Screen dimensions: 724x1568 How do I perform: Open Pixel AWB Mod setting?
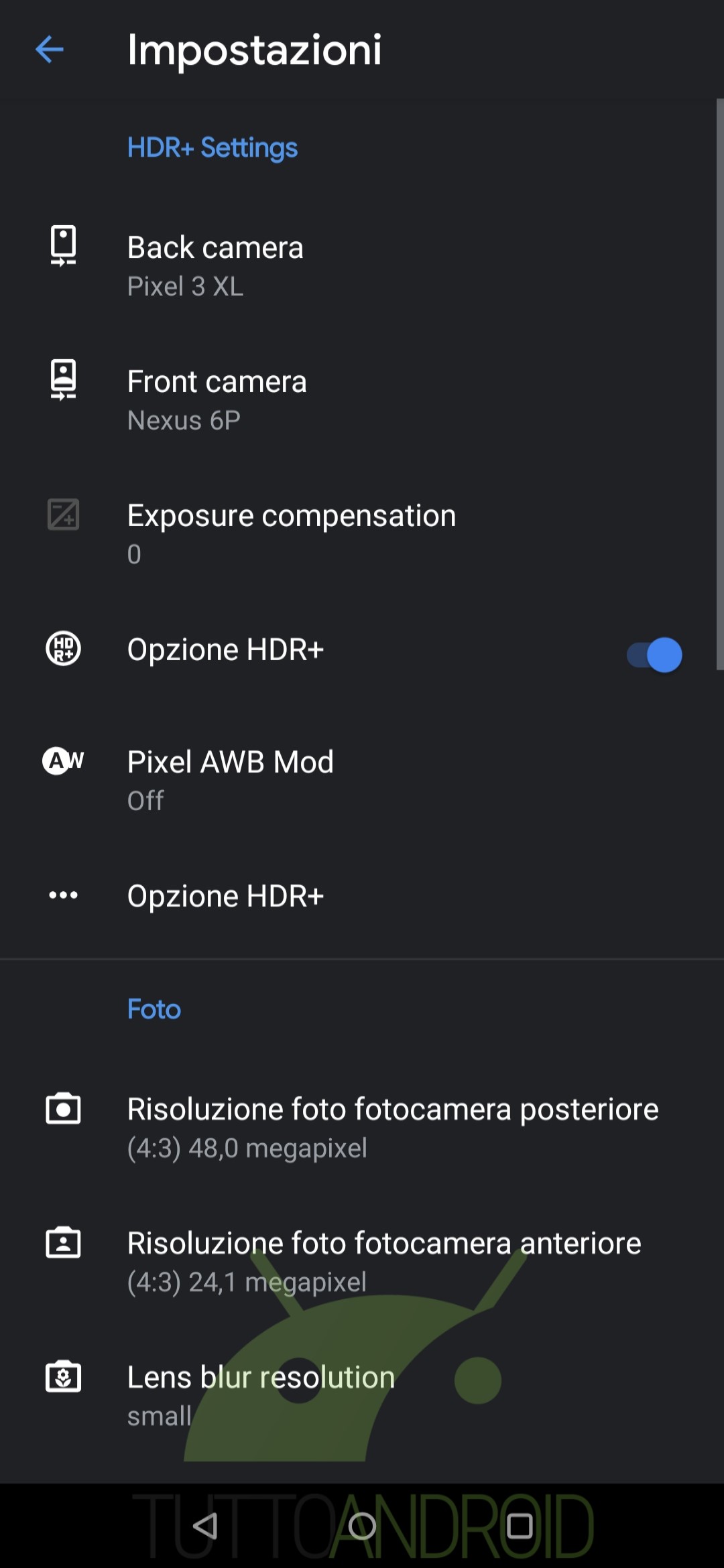(x=362, y=780)
